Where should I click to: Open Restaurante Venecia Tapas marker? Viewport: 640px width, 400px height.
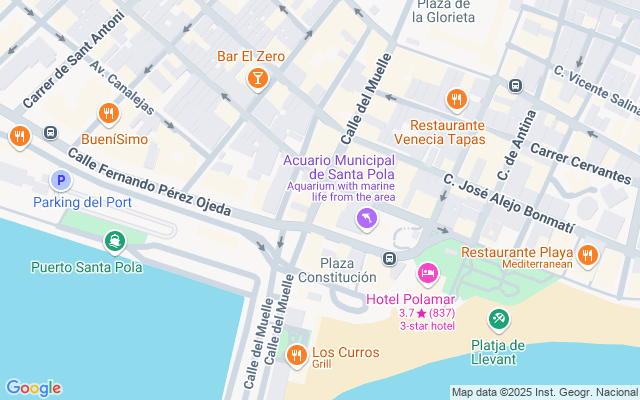pos(456,99)
